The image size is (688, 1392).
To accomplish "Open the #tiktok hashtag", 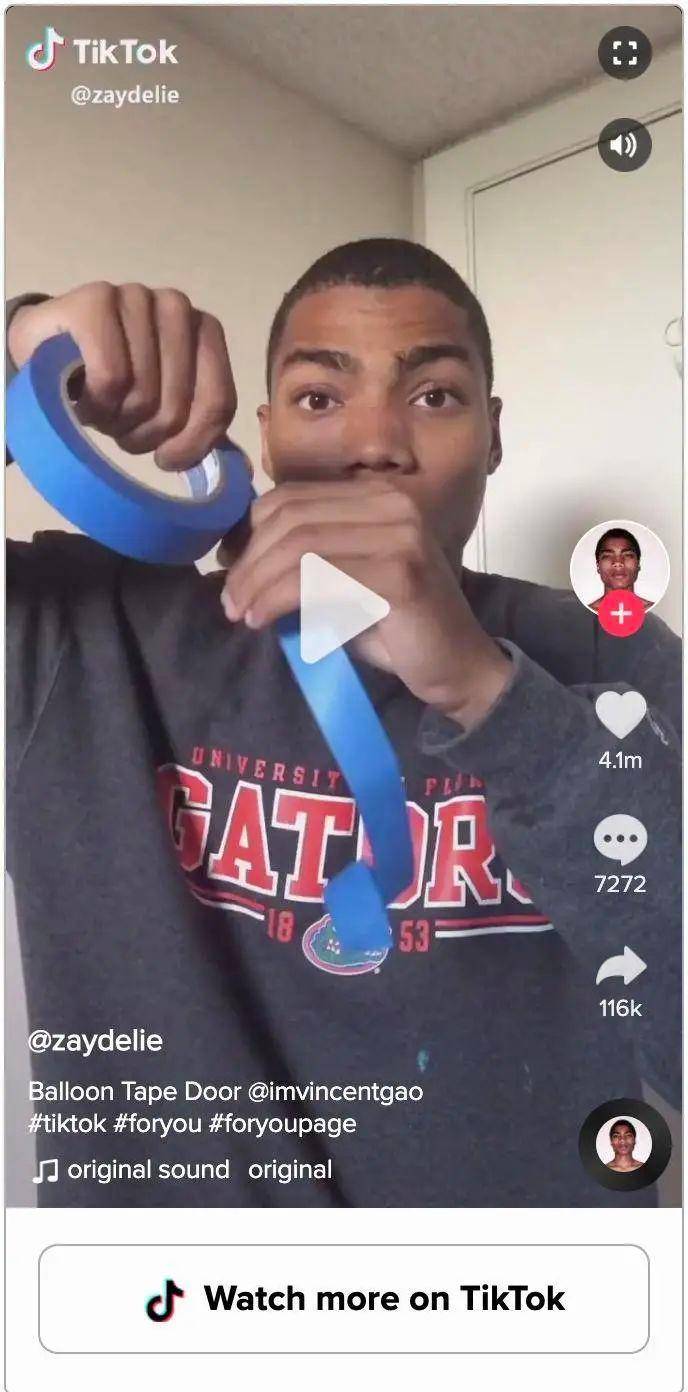I will 67,1123.
